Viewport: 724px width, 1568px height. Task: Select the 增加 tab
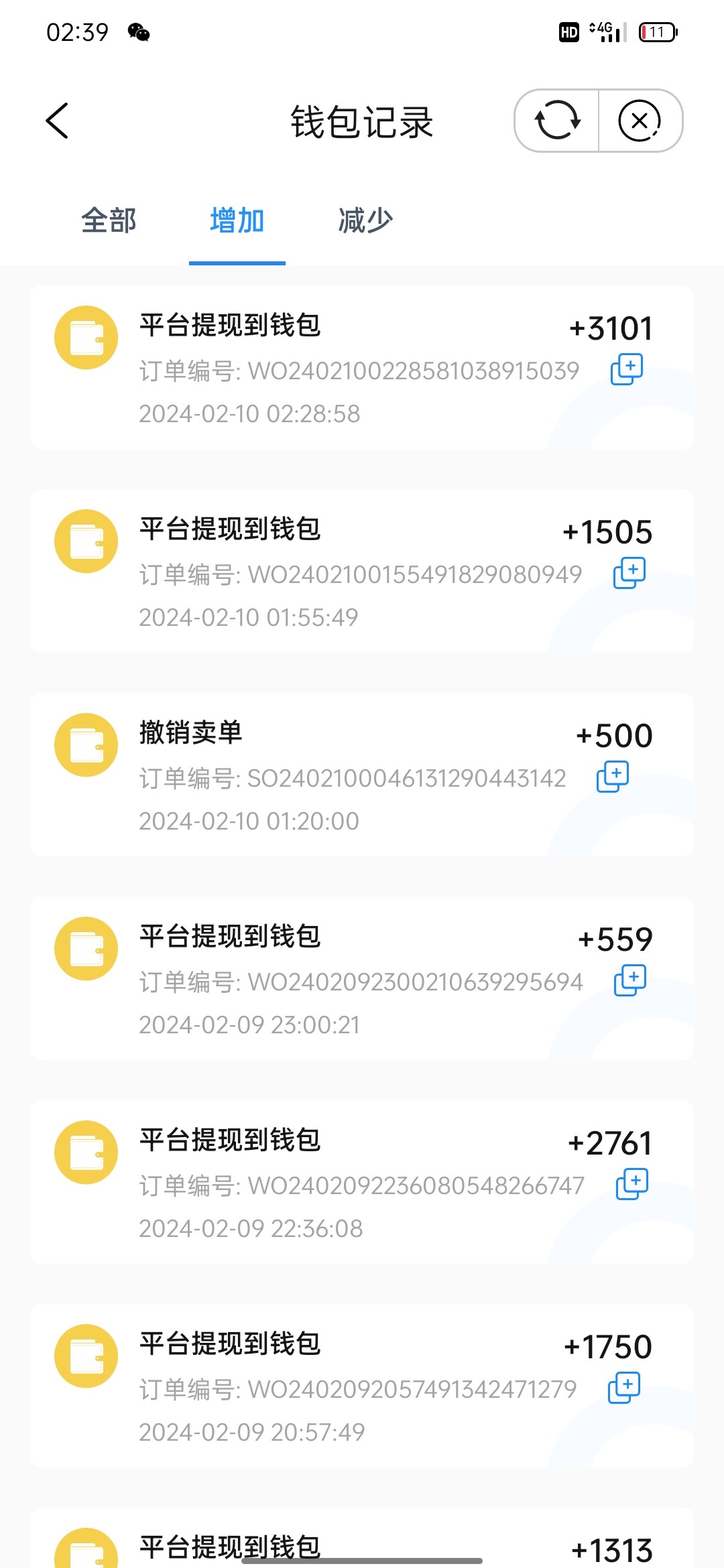237,220
